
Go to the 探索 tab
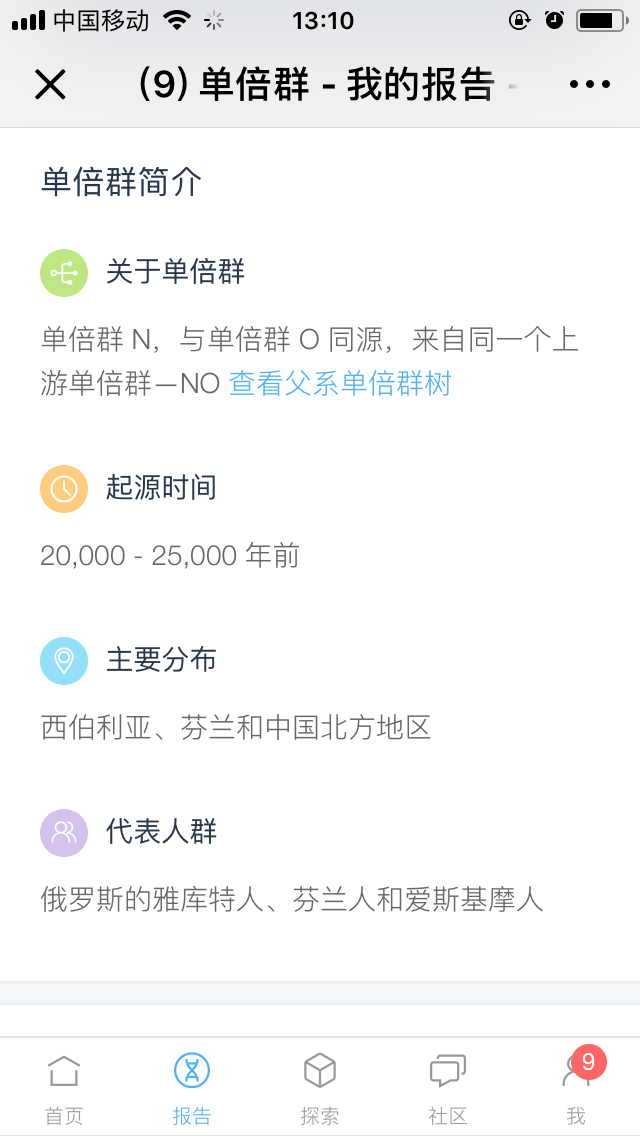click(x=320, y=1087)
